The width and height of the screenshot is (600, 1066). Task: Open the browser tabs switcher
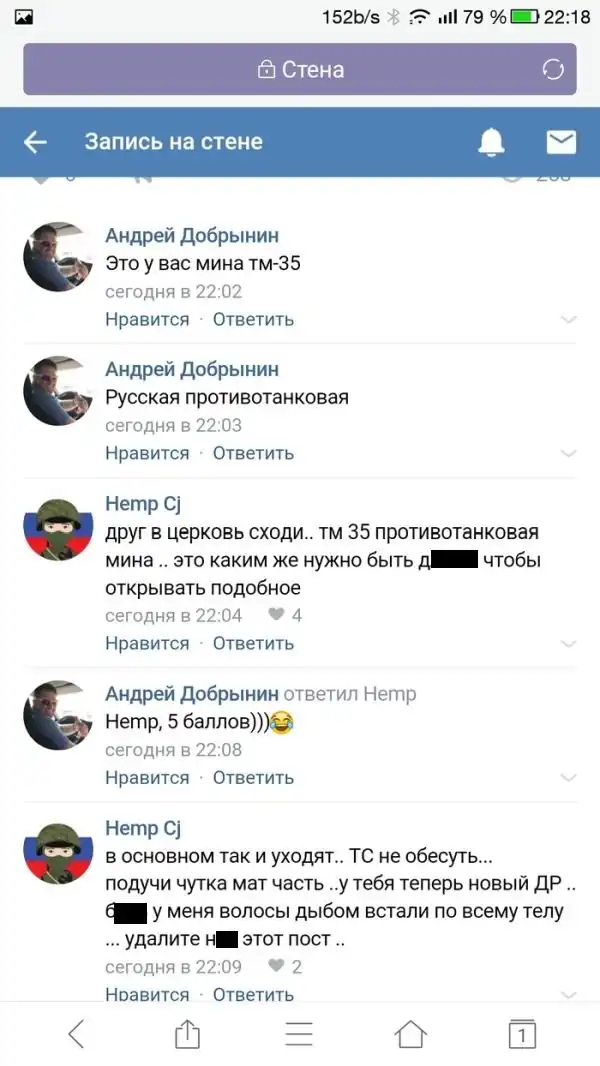coord(521,1034)
